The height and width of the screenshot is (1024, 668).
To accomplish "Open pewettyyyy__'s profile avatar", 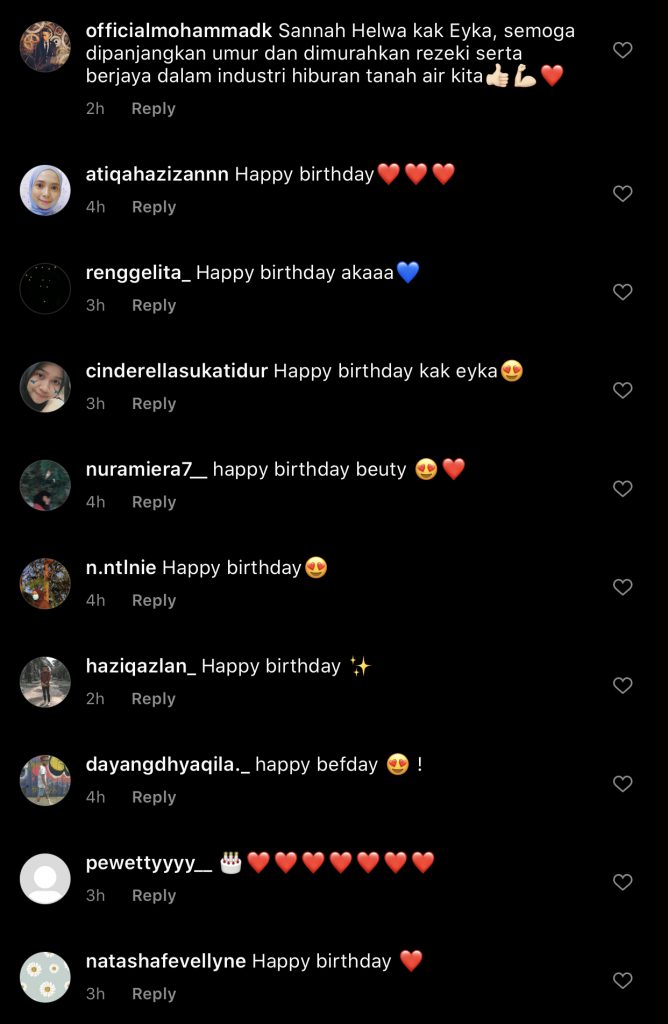I will [45, 879].
